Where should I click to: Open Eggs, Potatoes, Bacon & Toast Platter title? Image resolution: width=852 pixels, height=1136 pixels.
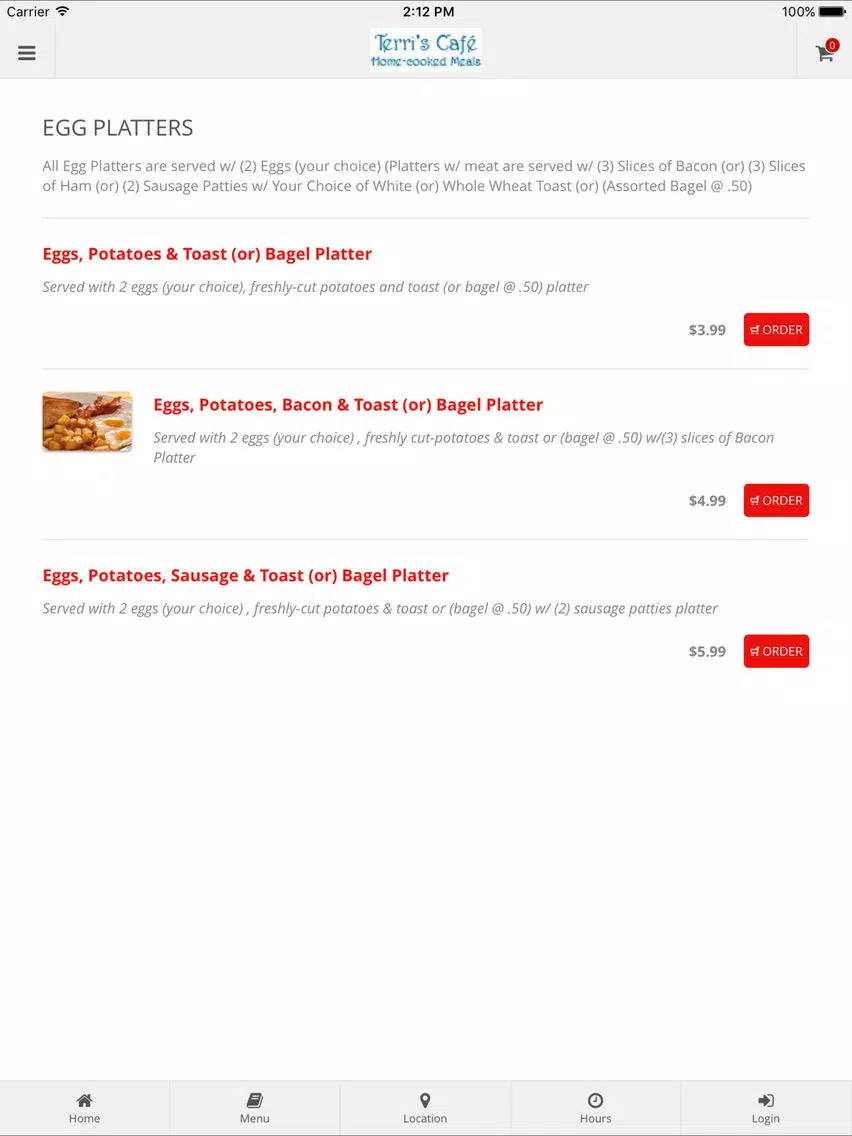[348, 405]
